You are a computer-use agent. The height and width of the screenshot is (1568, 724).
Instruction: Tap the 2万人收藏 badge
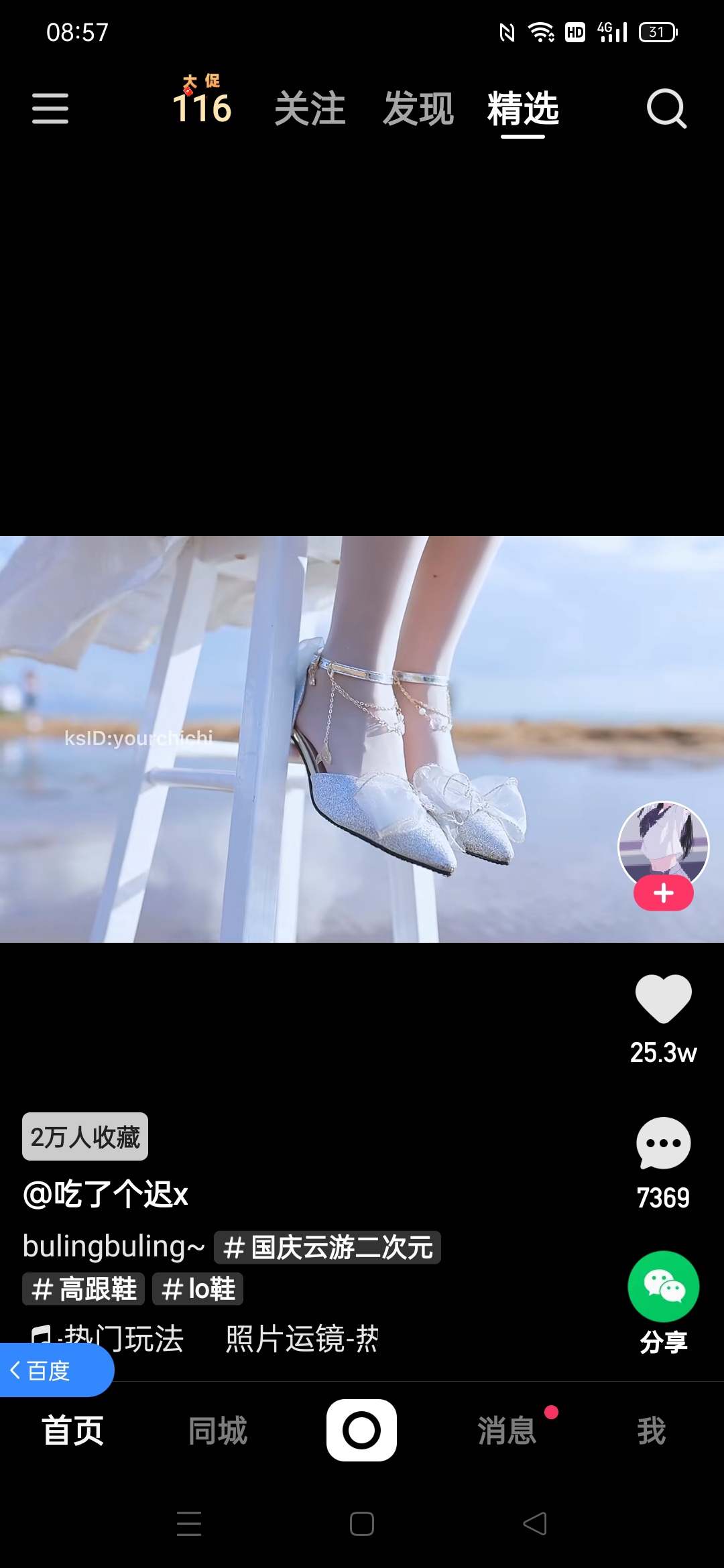click(x=85, y=1136)
